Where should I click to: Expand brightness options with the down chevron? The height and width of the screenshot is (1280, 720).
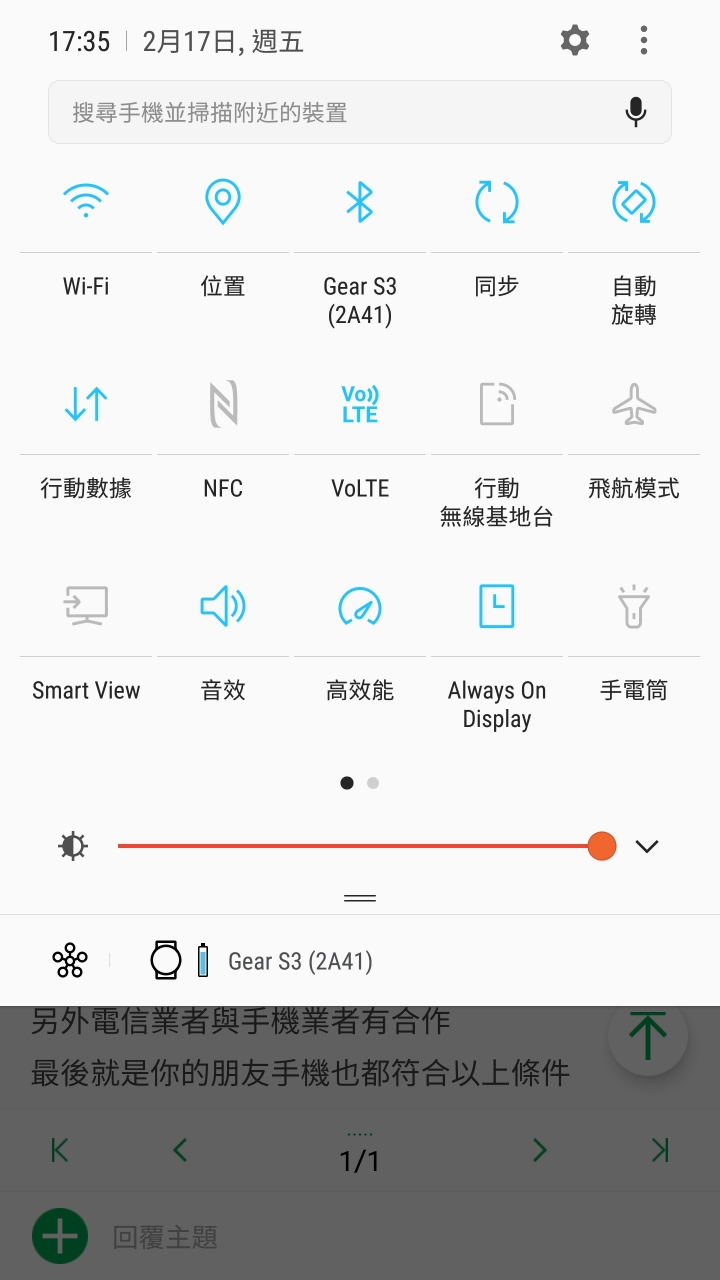pyautogui.click(x=647, y=846)
